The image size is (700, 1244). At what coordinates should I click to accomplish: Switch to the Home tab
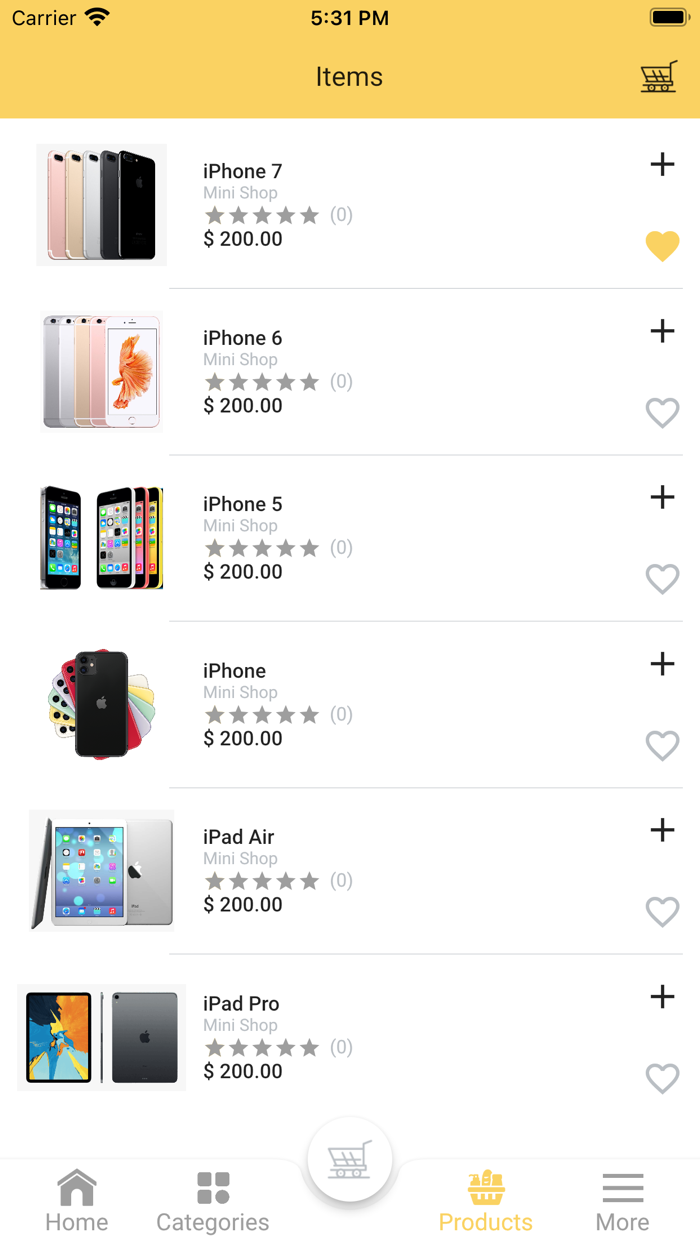pos(77,1201)
